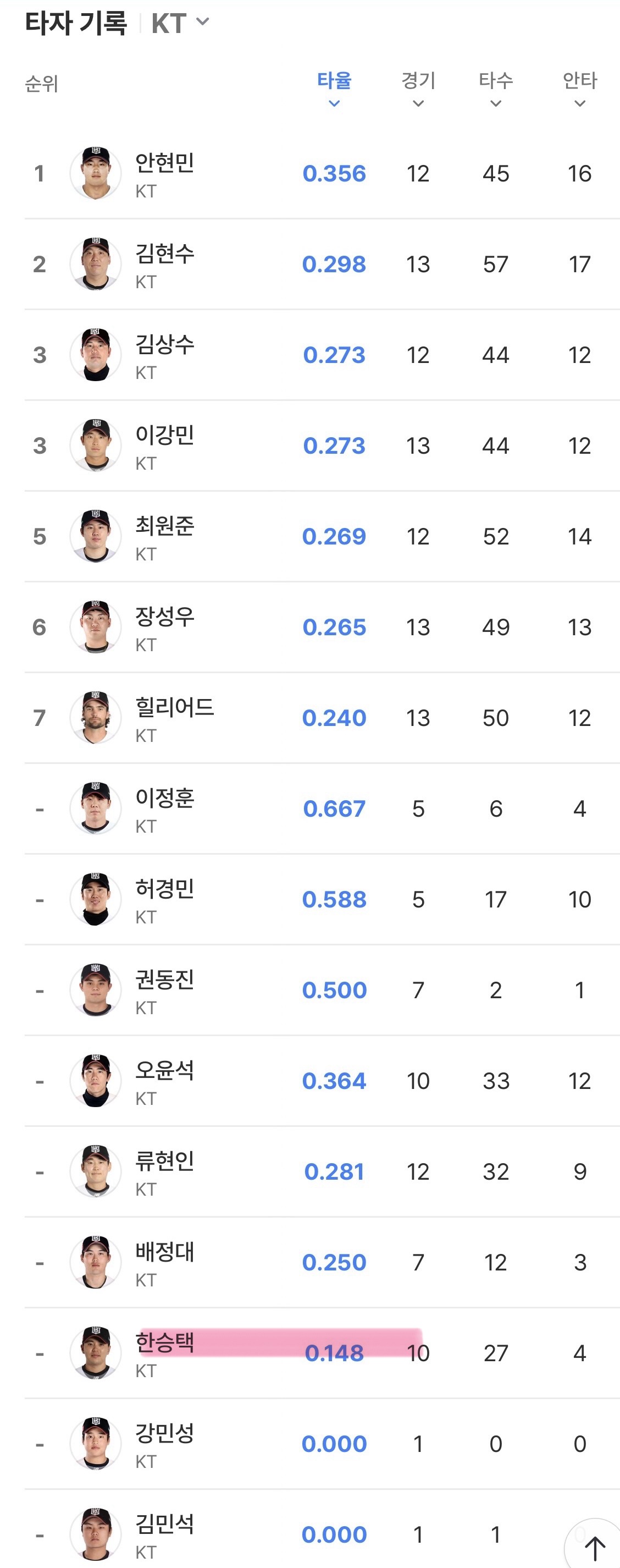
Task: Select 배정대 from the list
Action: pyautogui.click(x=322, y=1262)
